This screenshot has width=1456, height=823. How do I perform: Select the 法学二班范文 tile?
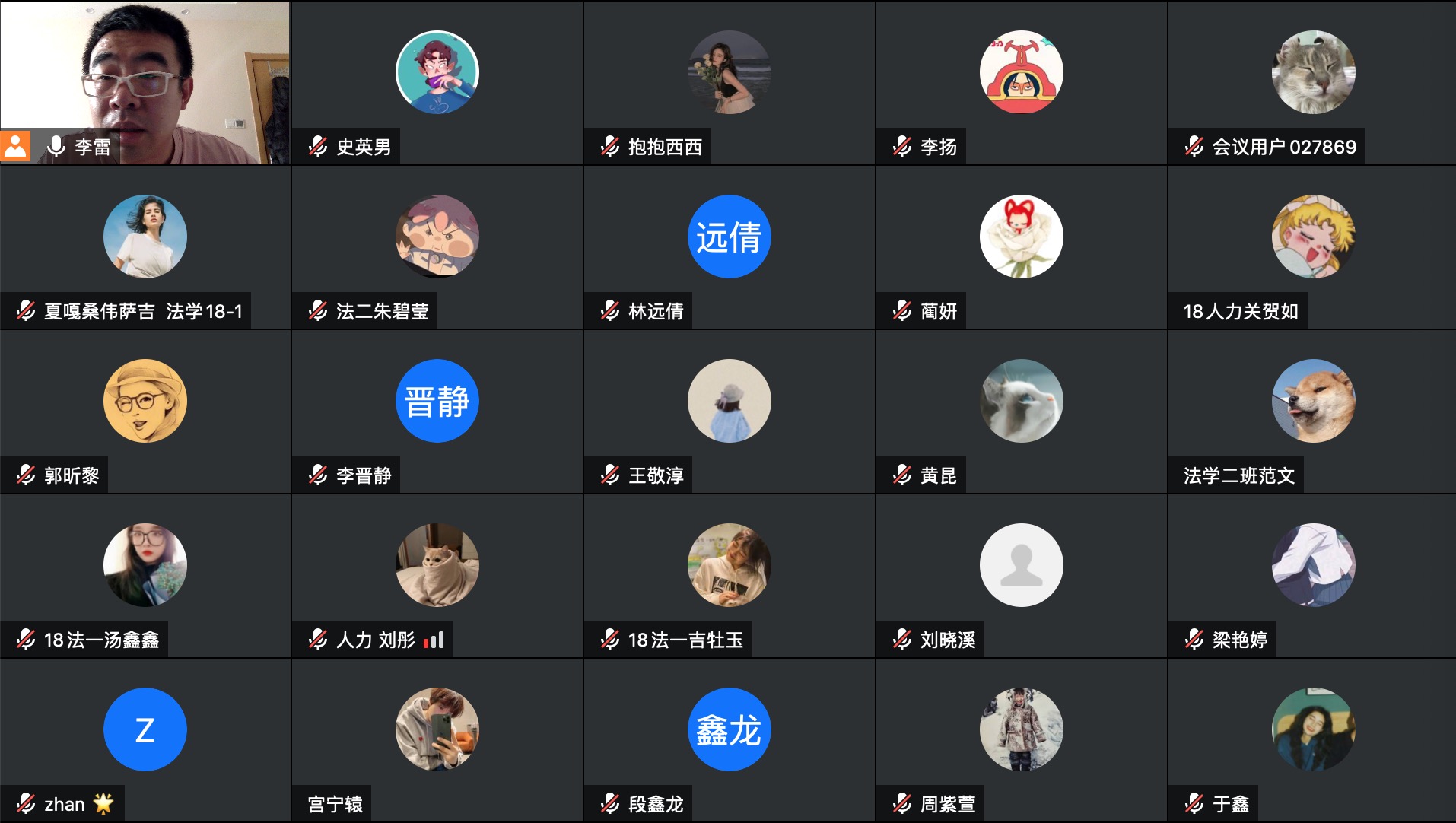tap(1312, 411)
